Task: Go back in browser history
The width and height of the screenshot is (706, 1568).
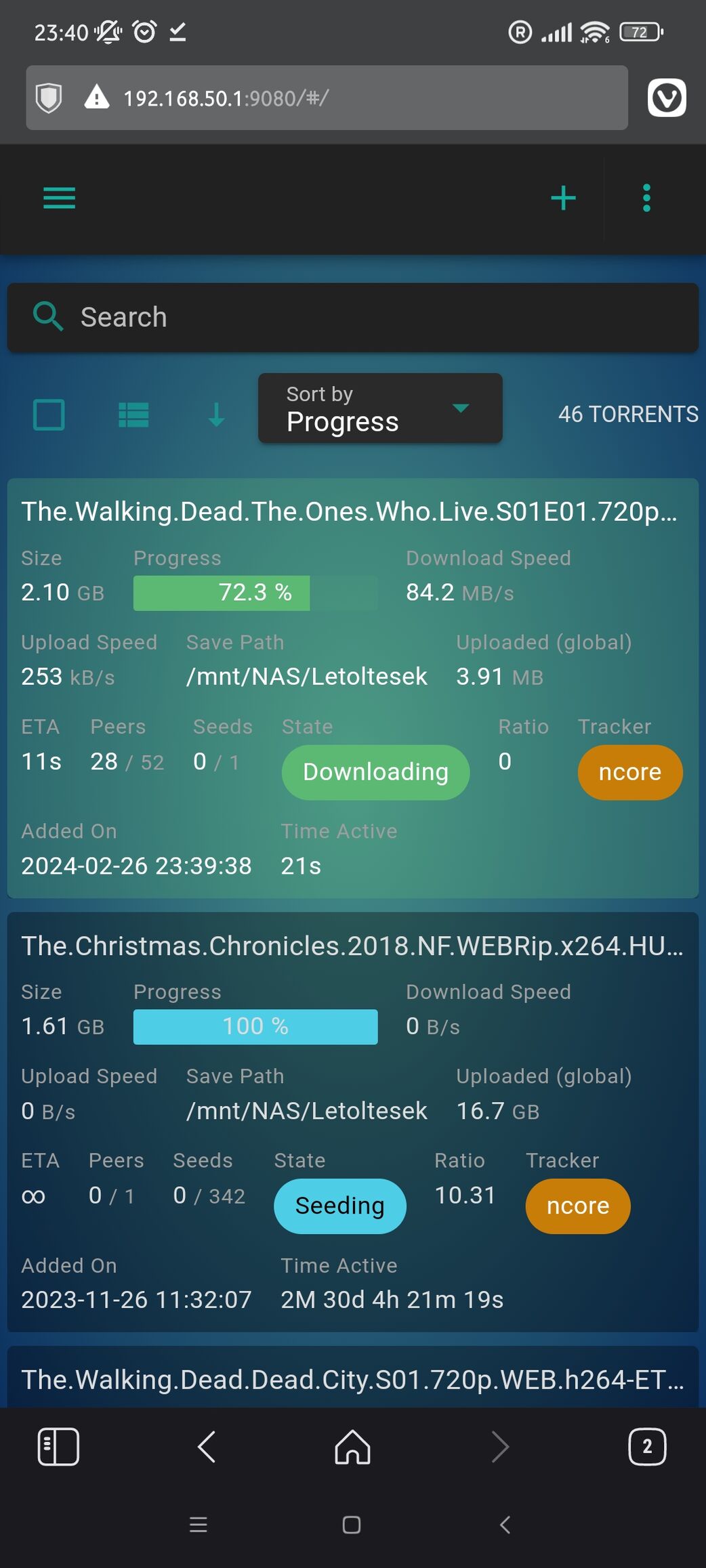Action: (x=206, y=1447)
